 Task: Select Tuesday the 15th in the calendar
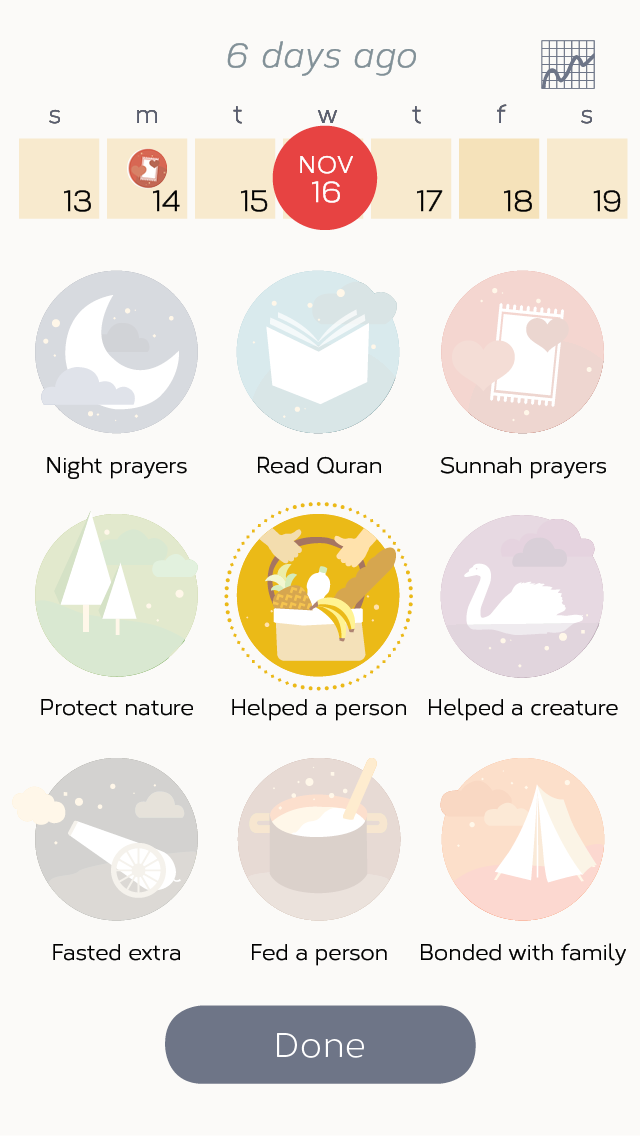(233, 178)
